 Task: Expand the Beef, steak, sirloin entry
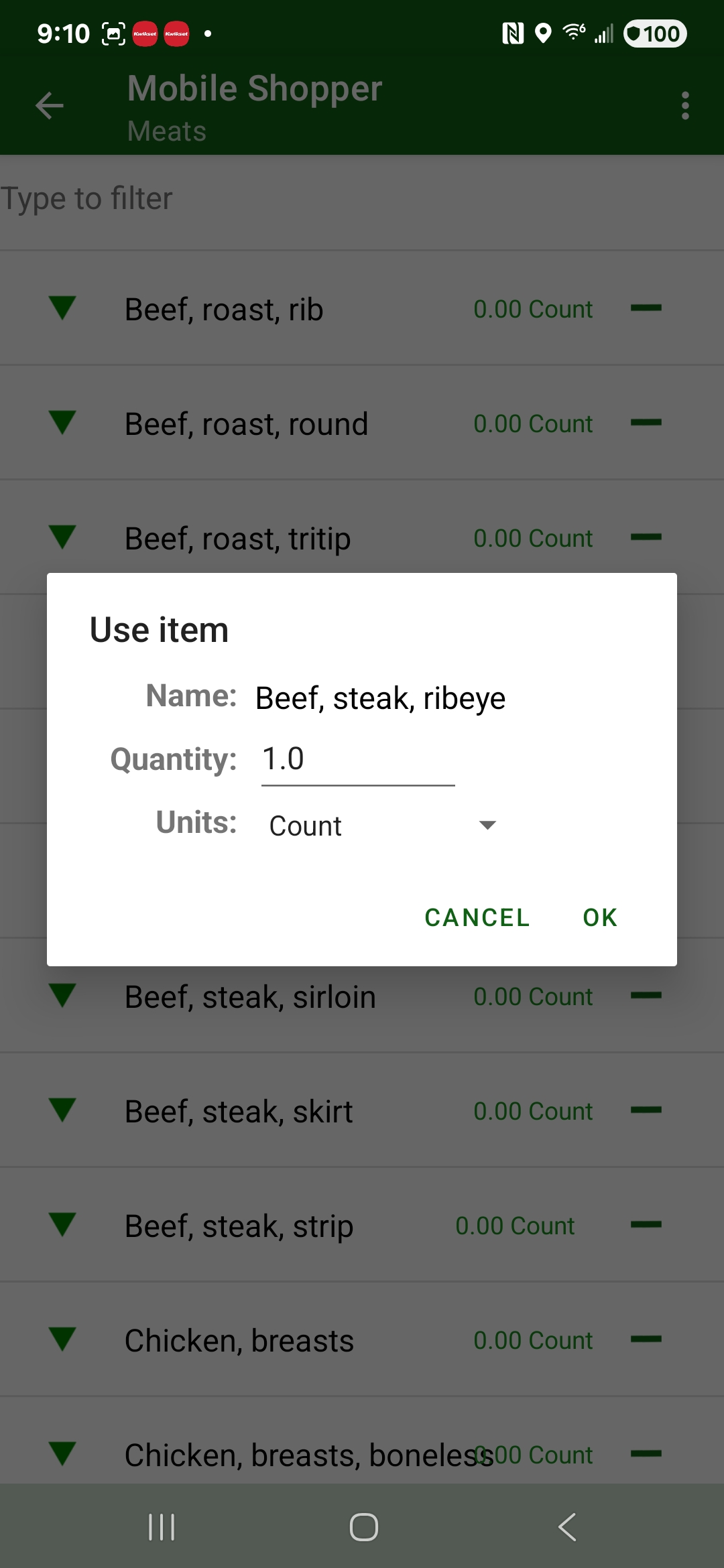point(62,996)
